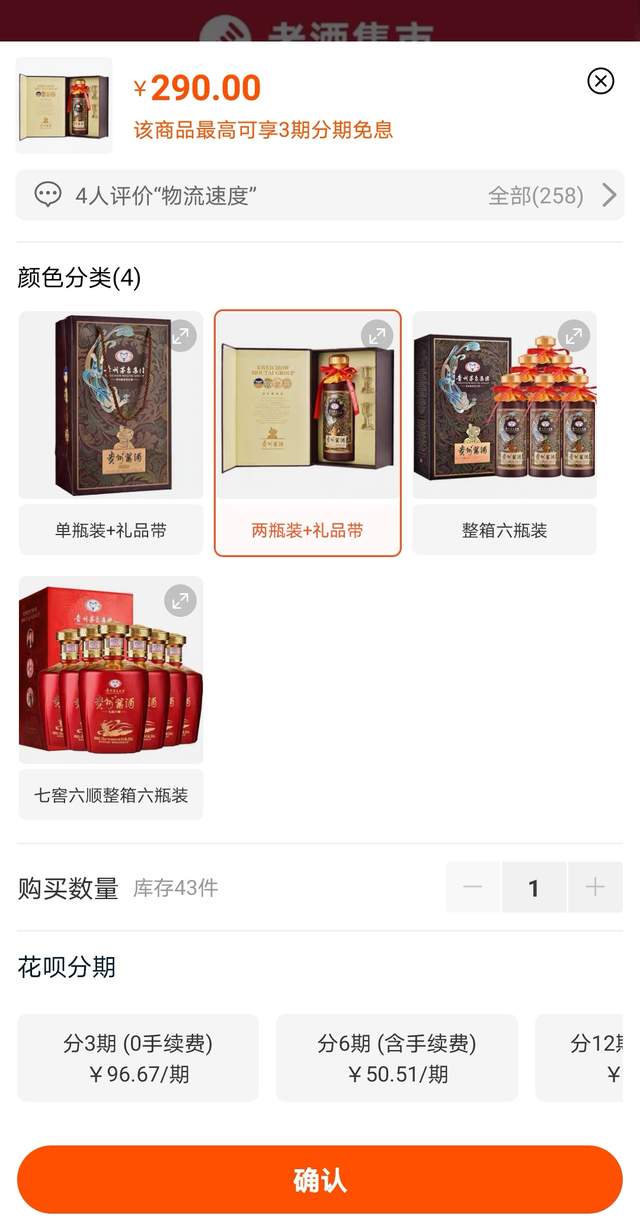Close the product options sheet

[600, 81]
